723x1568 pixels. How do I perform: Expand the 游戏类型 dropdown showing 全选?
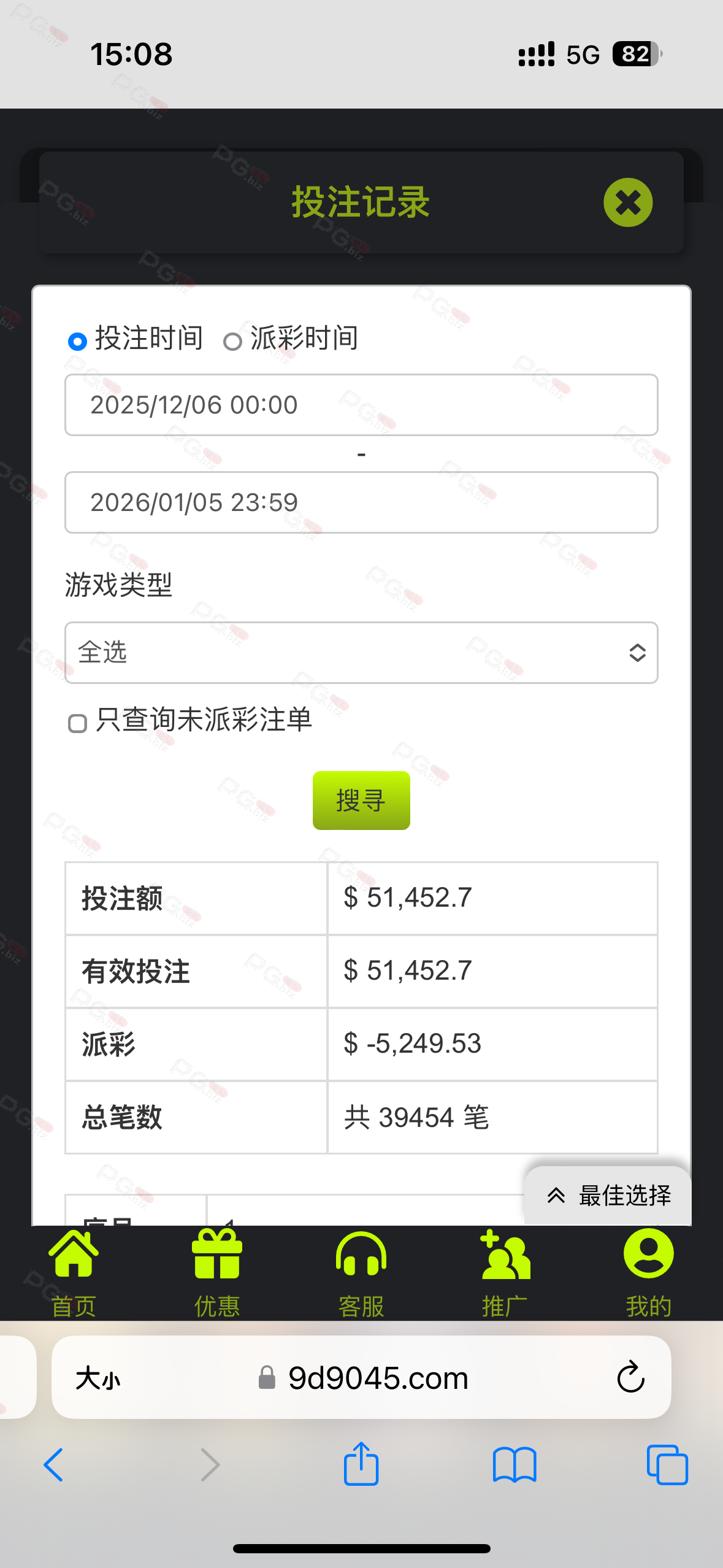coord(361,653)
